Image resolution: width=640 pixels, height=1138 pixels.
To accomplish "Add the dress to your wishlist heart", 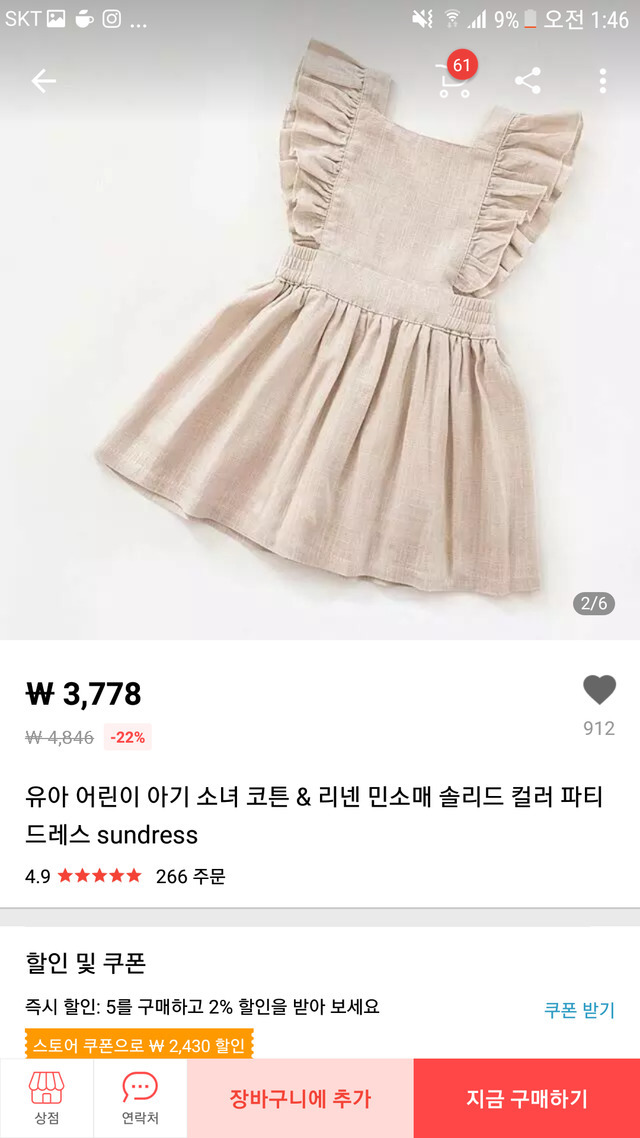I will pyautogui.click(x=599, y=690).
